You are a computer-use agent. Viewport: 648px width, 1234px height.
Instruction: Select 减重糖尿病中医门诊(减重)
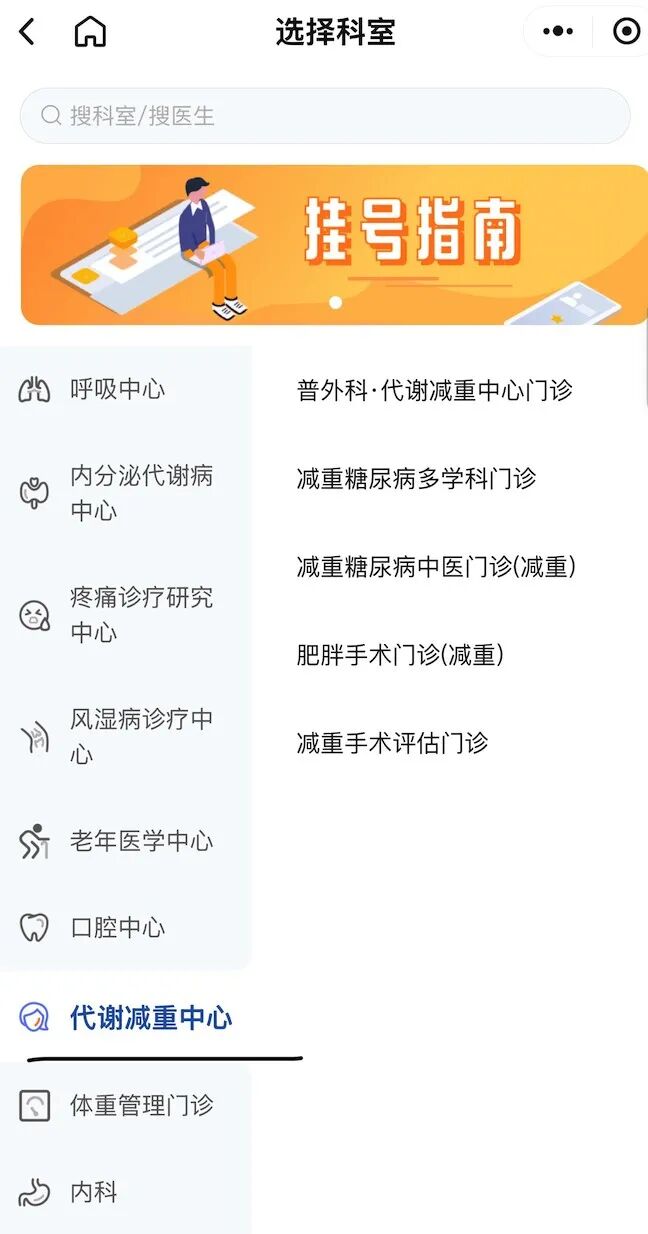tap(436, 567)
